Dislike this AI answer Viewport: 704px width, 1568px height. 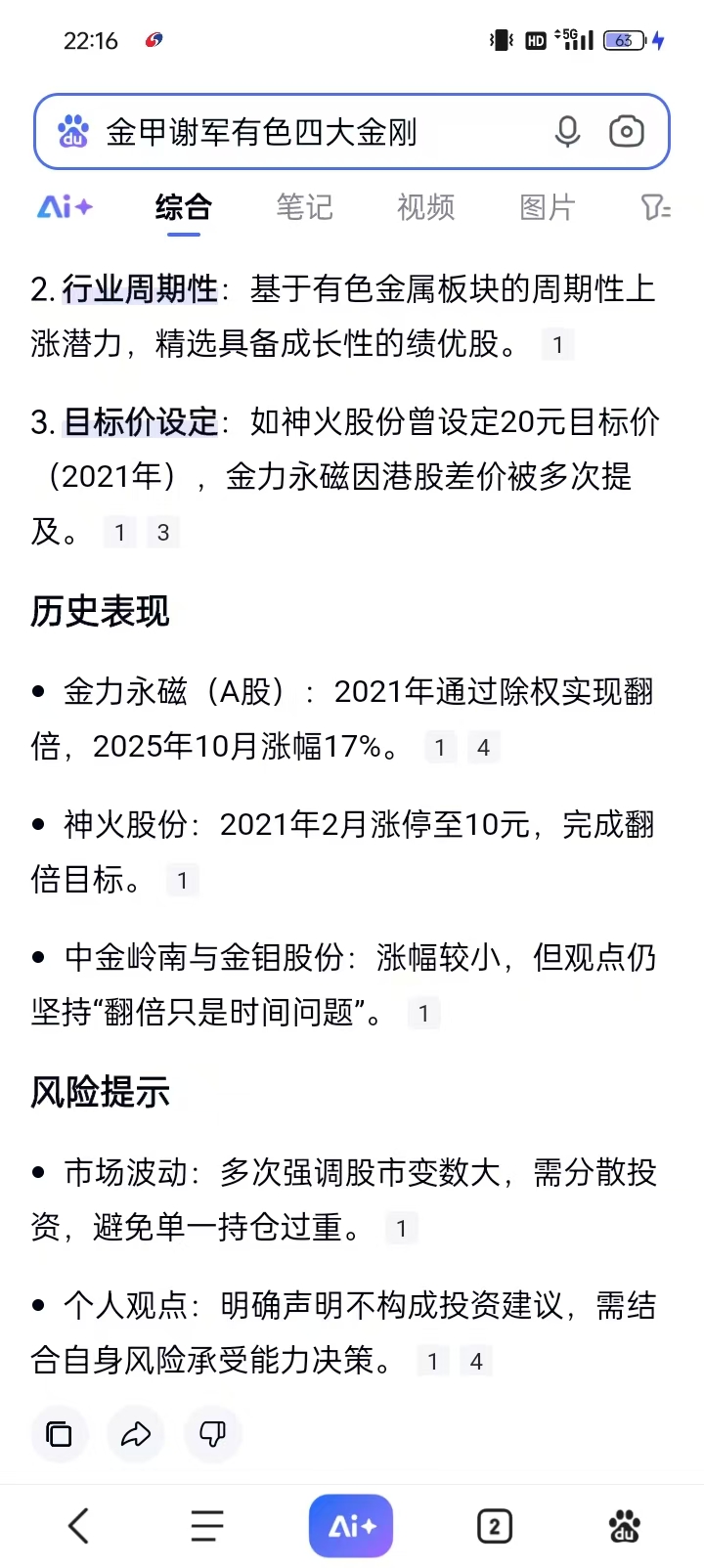pos(212,1434)
